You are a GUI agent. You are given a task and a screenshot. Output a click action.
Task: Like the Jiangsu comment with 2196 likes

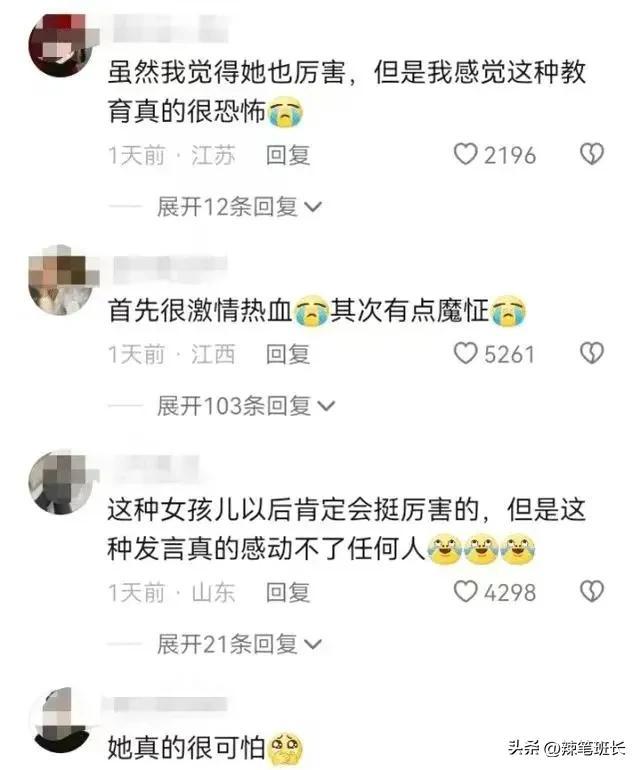pyautogui.click(x=466, y=155)
